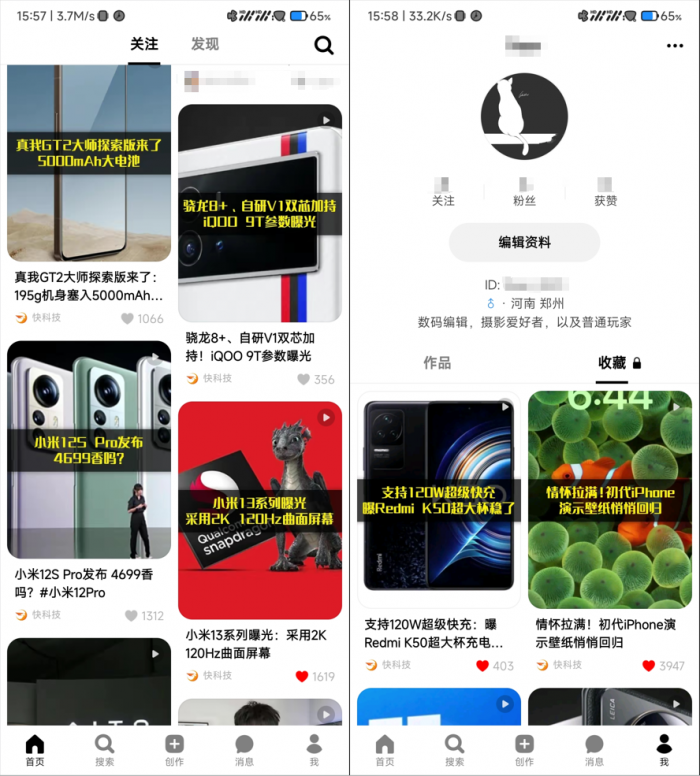Like the iQOO 9T post with 356 likes
Image resolution: width=700 pixels, height=776 pixels.
tap(303, 379)
